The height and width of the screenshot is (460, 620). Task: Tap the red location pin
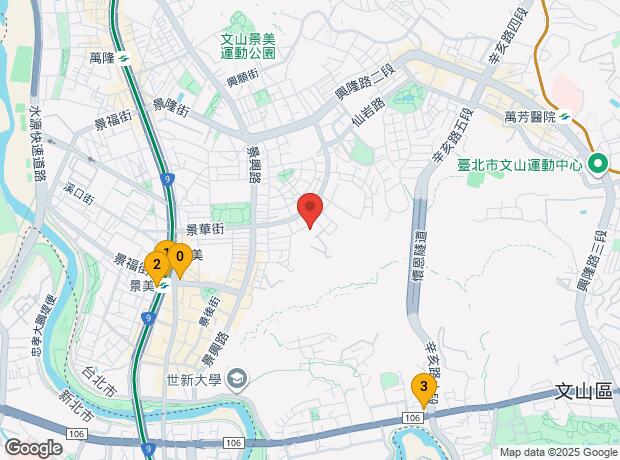pos(311,208)
